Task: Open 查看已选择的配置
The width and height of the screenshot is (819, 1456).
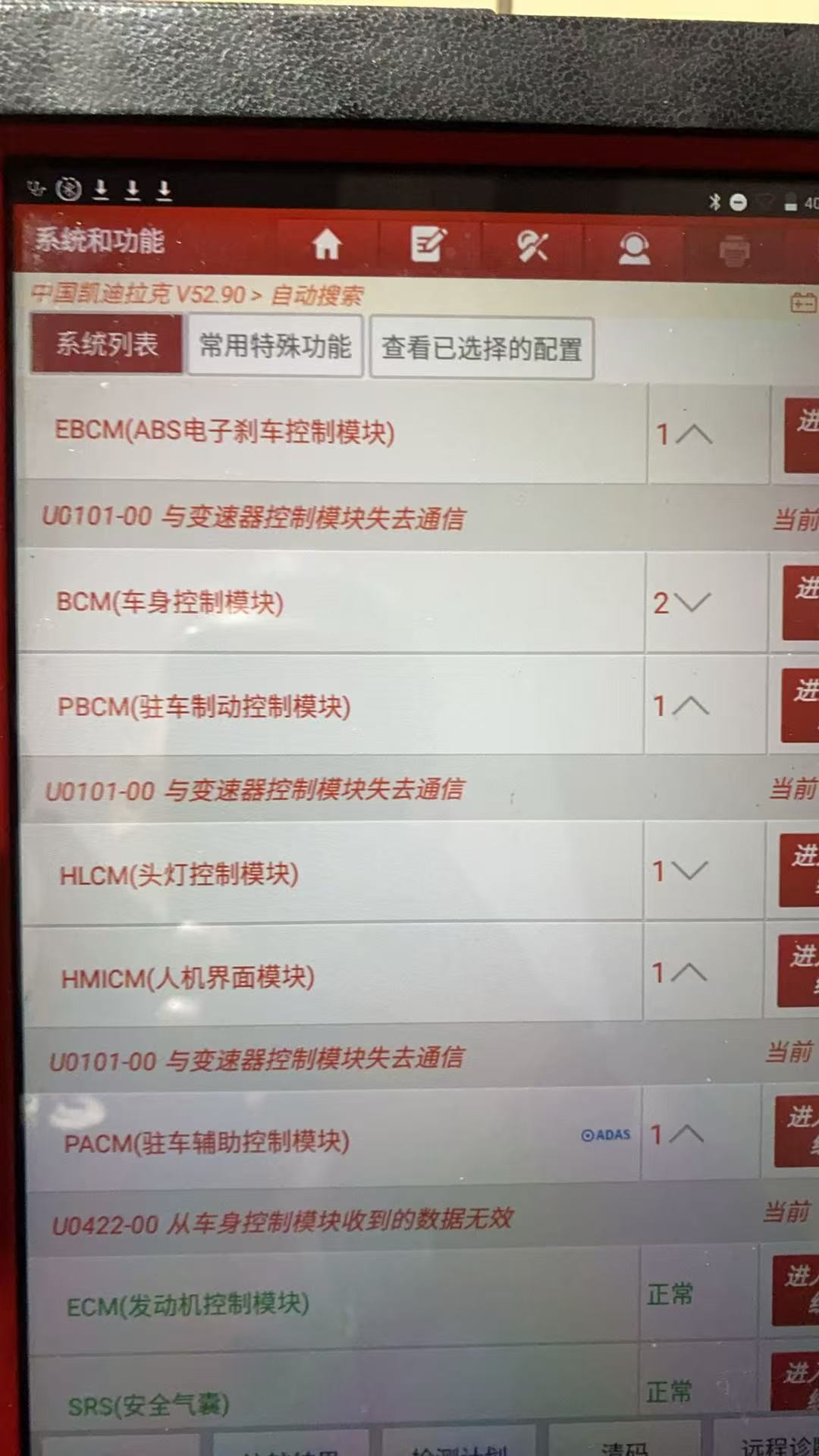Action: click(482, 349)
